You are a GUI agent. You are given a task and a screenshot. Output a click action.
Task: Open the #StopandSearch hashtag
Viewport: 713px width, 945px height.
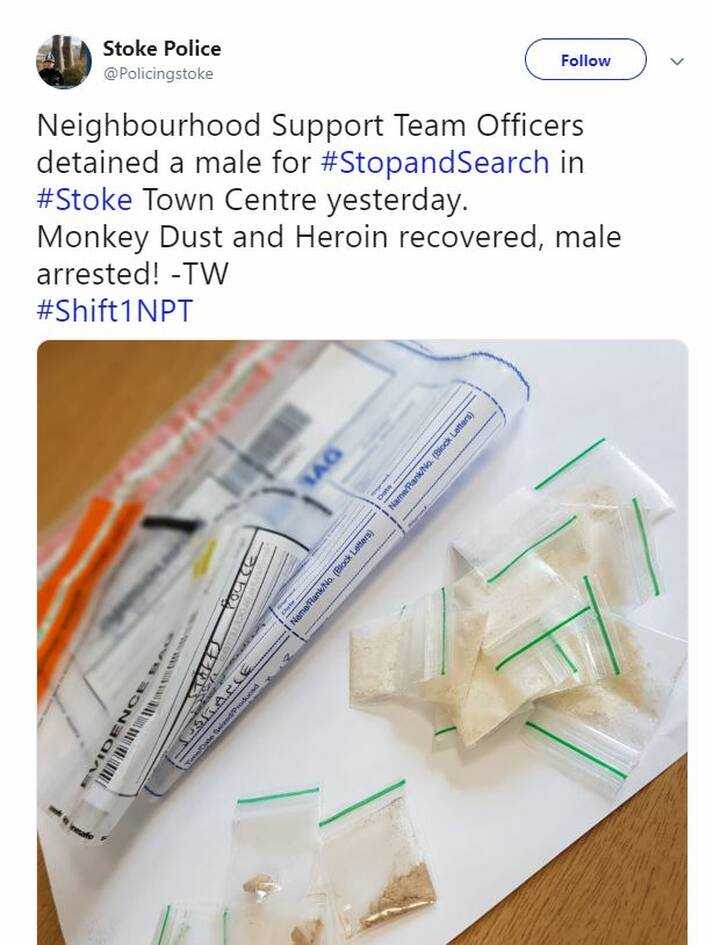(x=435, y=162)
